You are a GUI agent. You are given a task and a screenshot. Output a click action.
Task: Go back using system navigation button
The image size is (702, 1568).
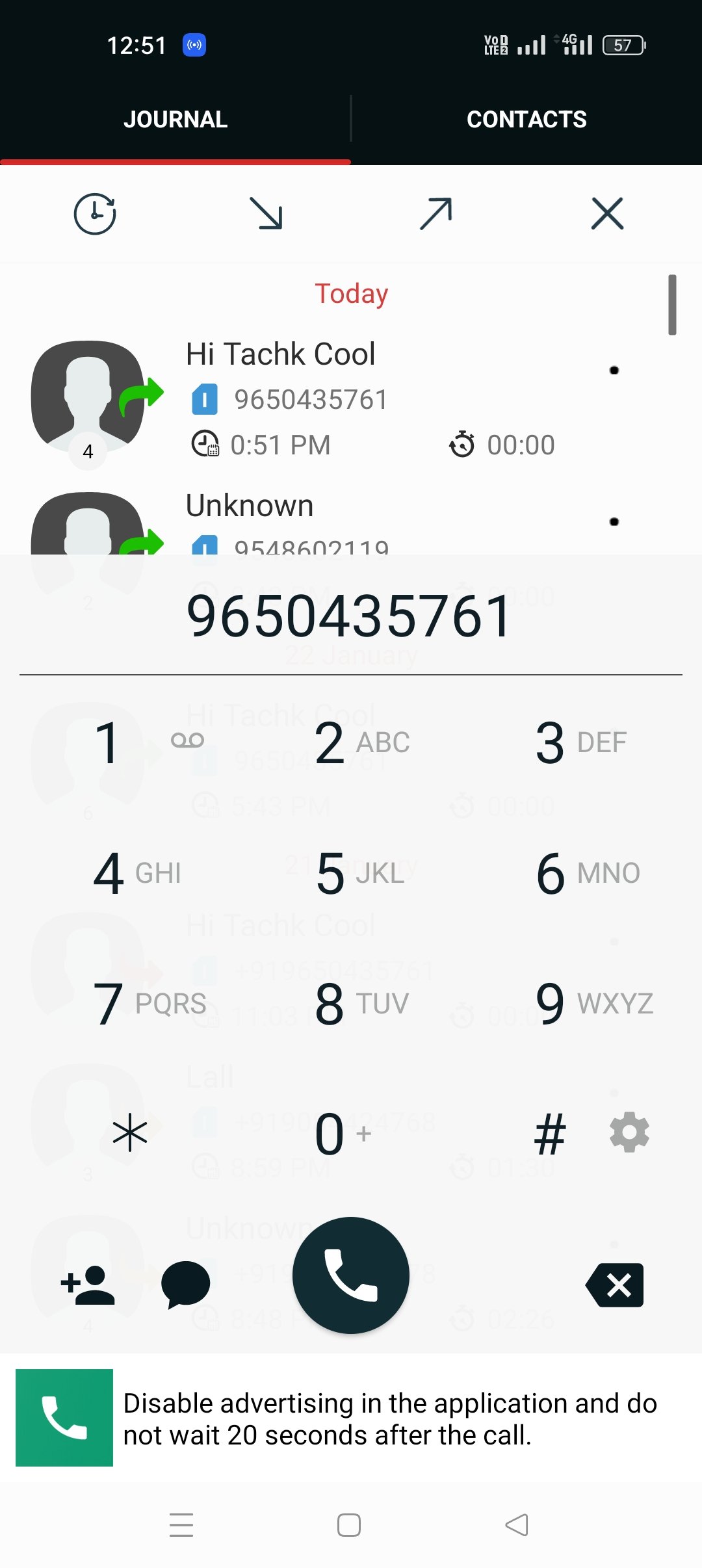click(x=517, y=1525)
